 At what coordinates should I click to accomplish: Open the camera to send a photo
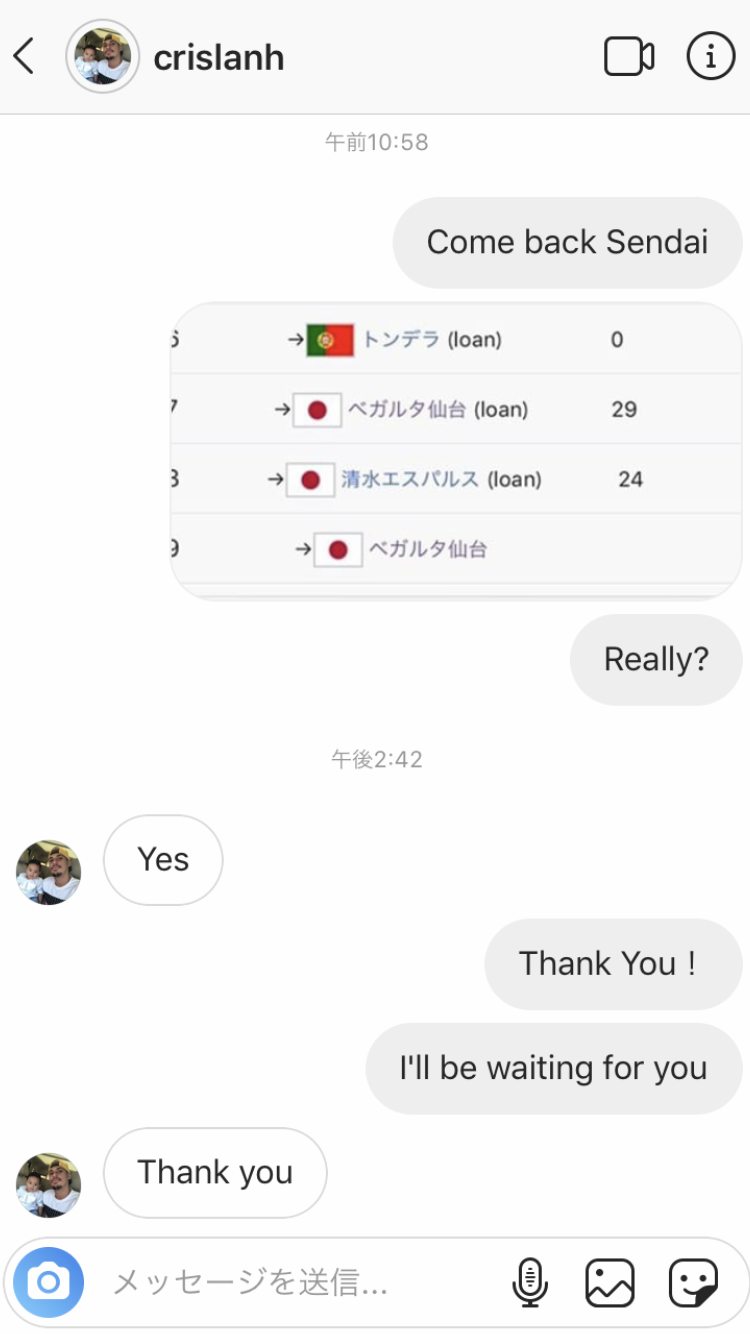48,1281
